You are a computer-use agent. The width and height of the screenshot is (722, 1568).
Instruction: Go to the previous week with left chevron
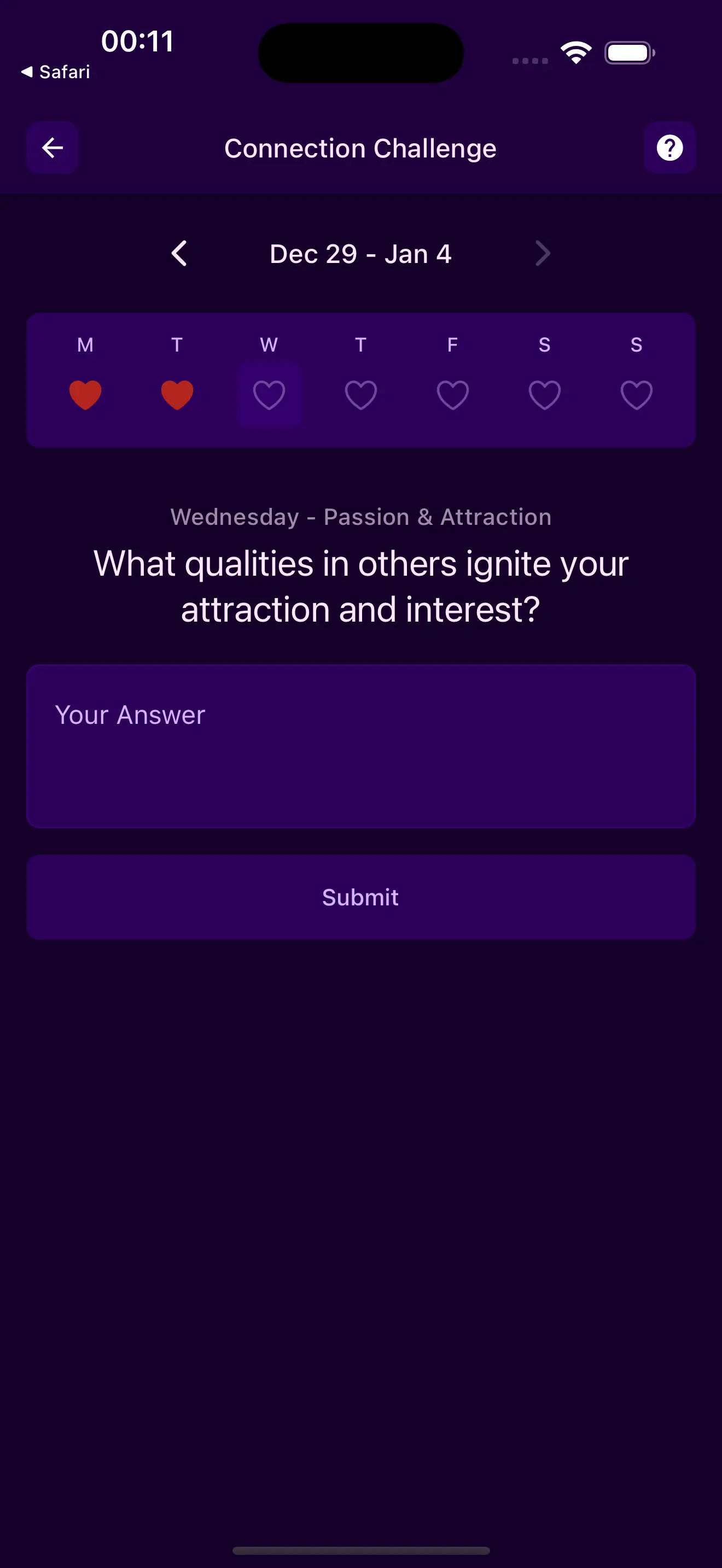pyautogui.click(x=179, y=253)
